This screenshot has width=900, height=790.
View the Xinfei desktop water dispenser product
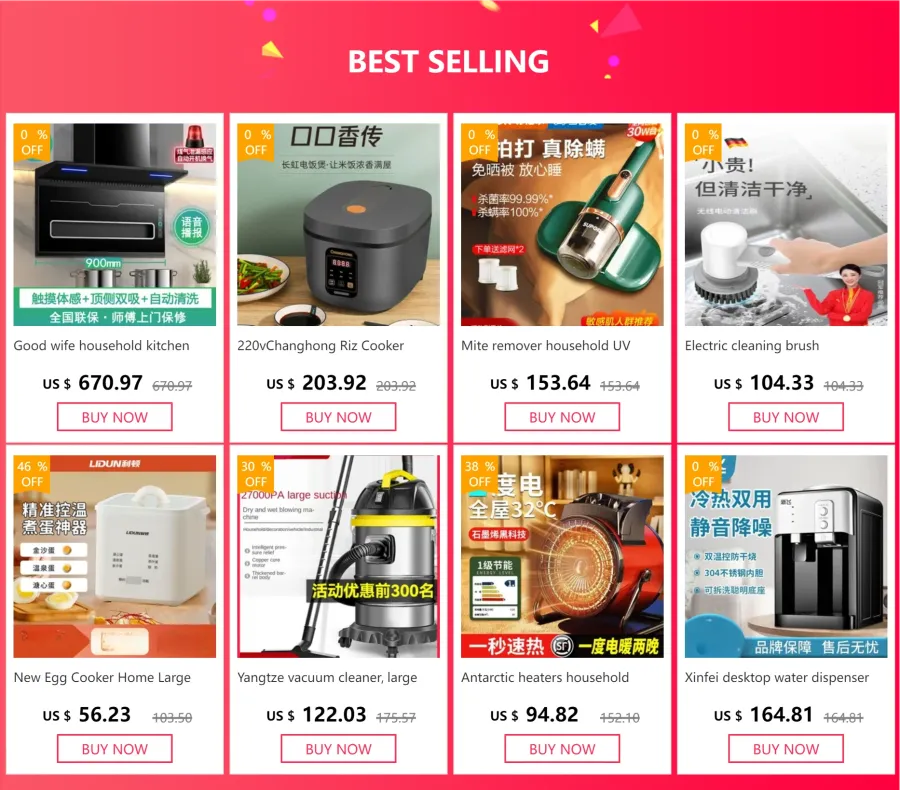pyautogui.click(x=786, y=557)
